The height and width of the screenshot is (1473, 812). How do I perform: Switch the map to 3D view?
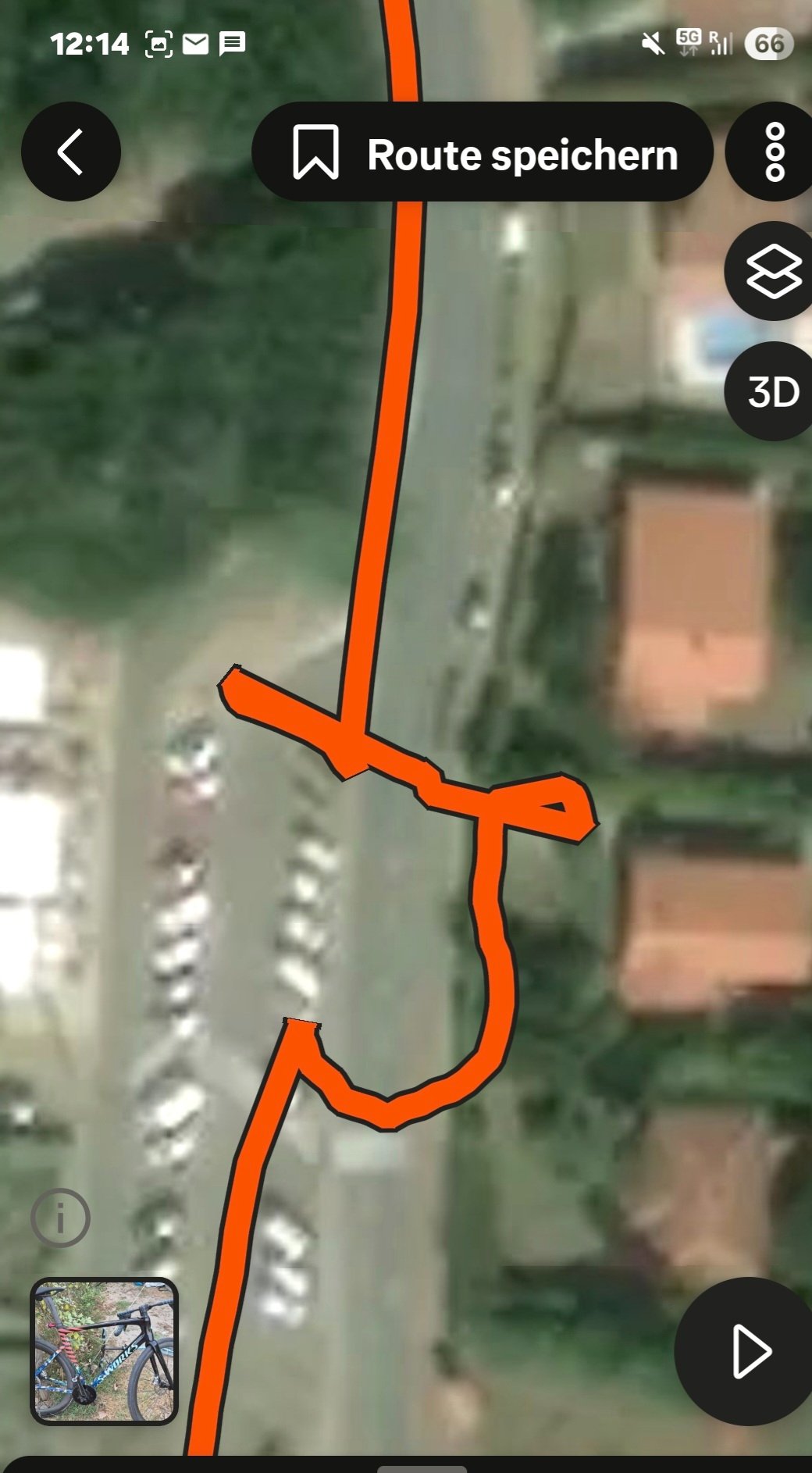(x=771, y=391)
